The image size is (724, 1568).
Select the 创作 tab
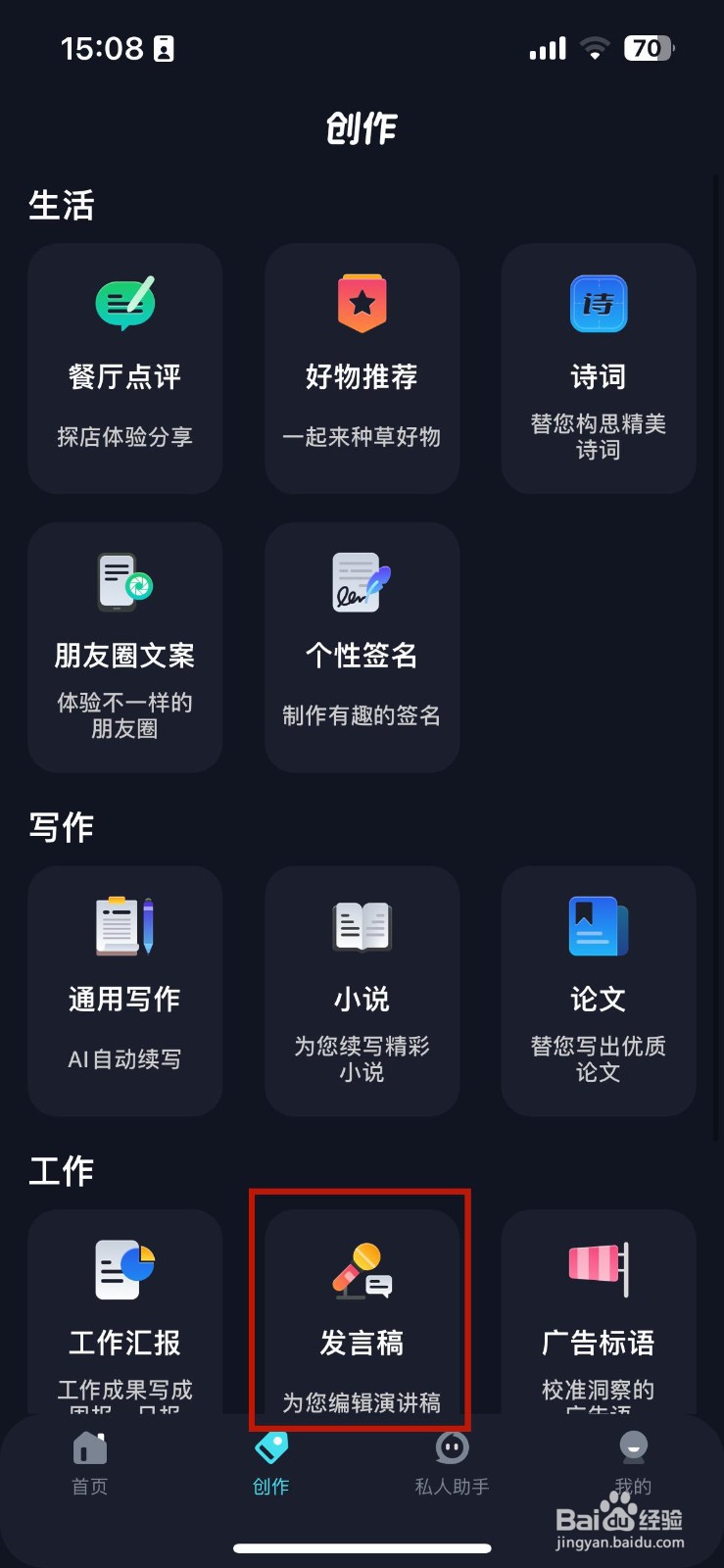click(271, 1464)
